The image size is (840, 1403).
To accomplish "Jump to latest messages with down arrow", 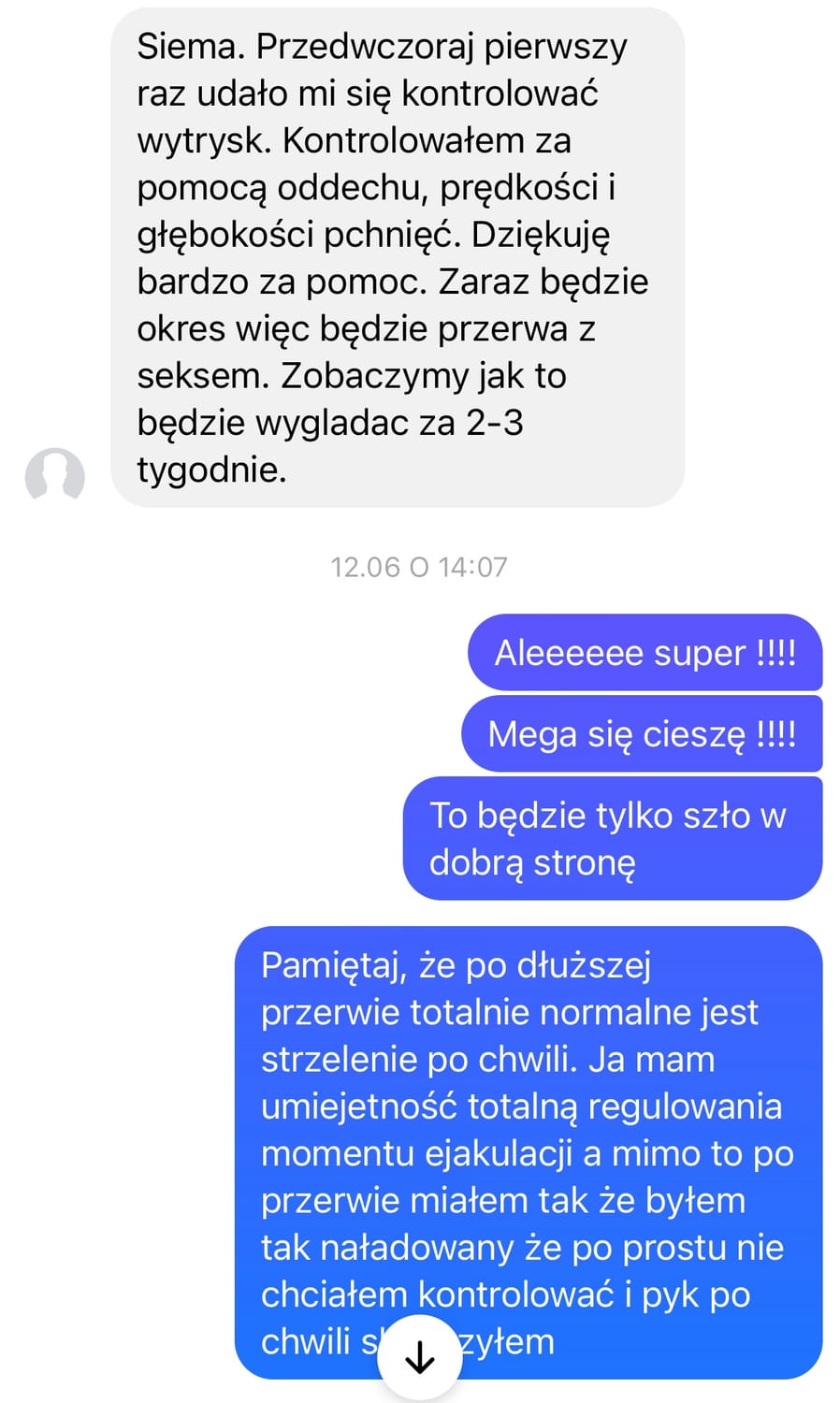I will click(x=419, y=1356).
